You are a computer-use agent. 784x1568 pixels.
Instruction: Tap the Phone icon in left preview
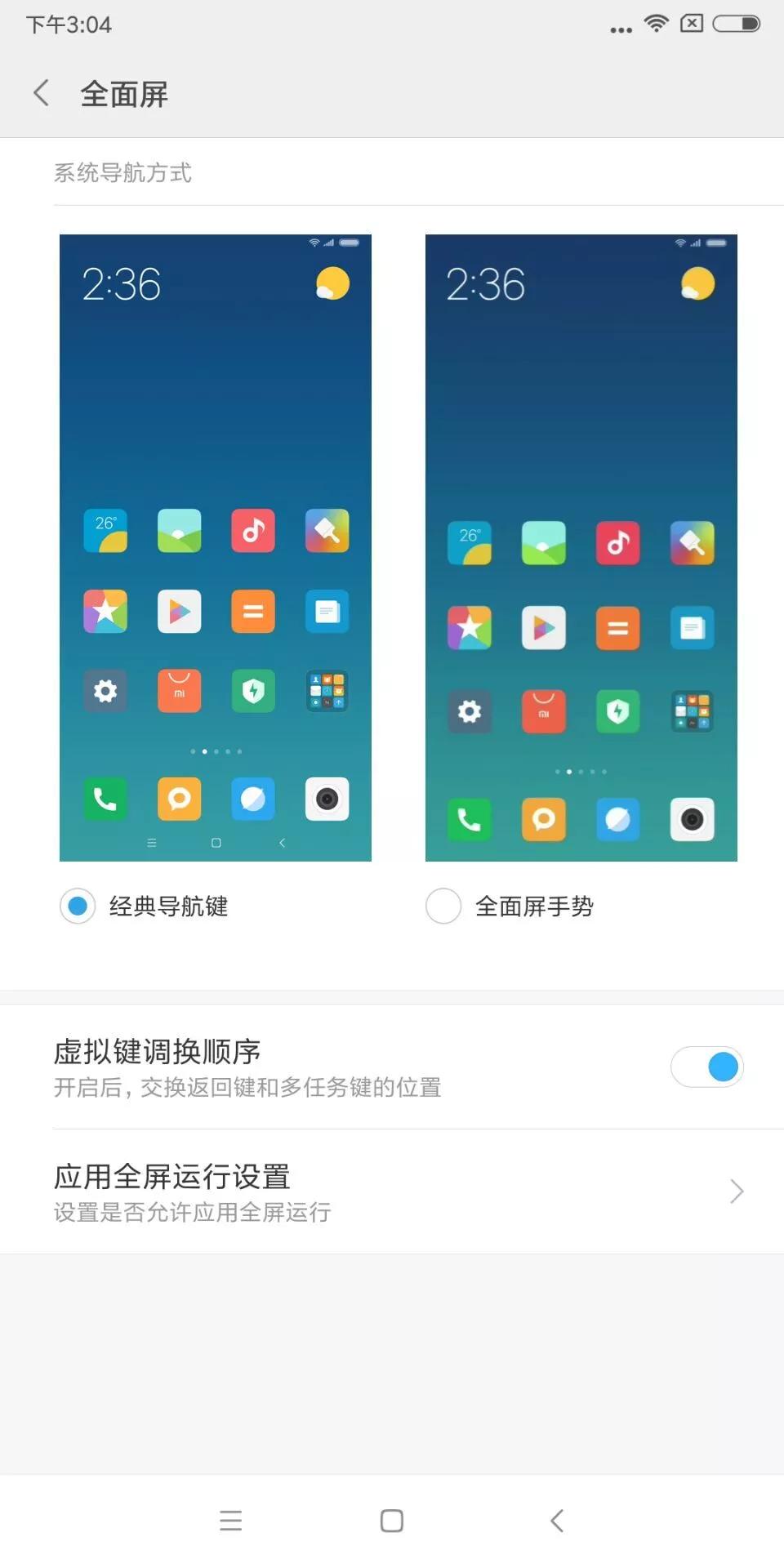(x=105, y=798)
